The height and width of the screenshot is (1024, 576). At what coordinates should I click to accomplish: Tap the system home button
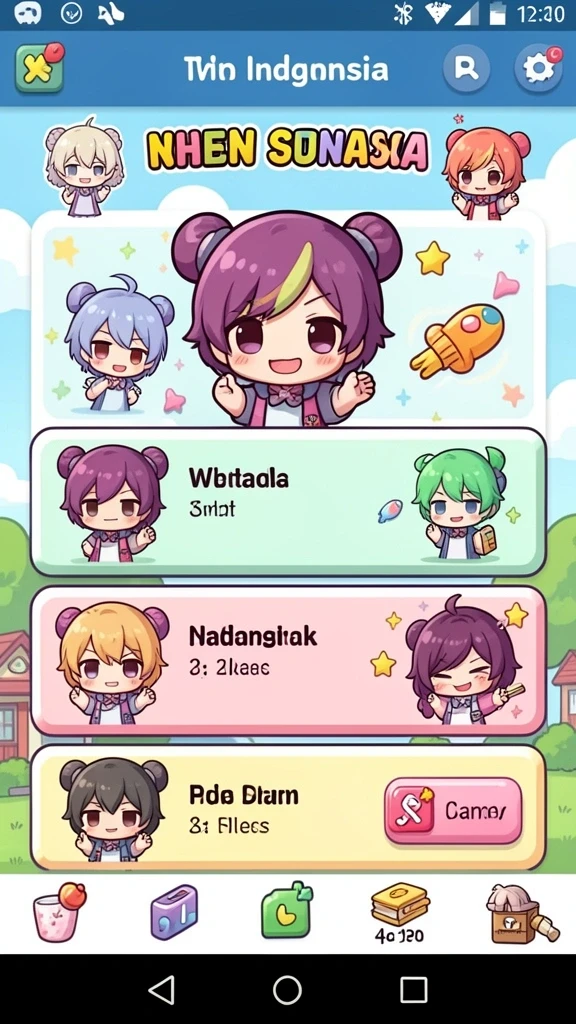coord(287,989)
